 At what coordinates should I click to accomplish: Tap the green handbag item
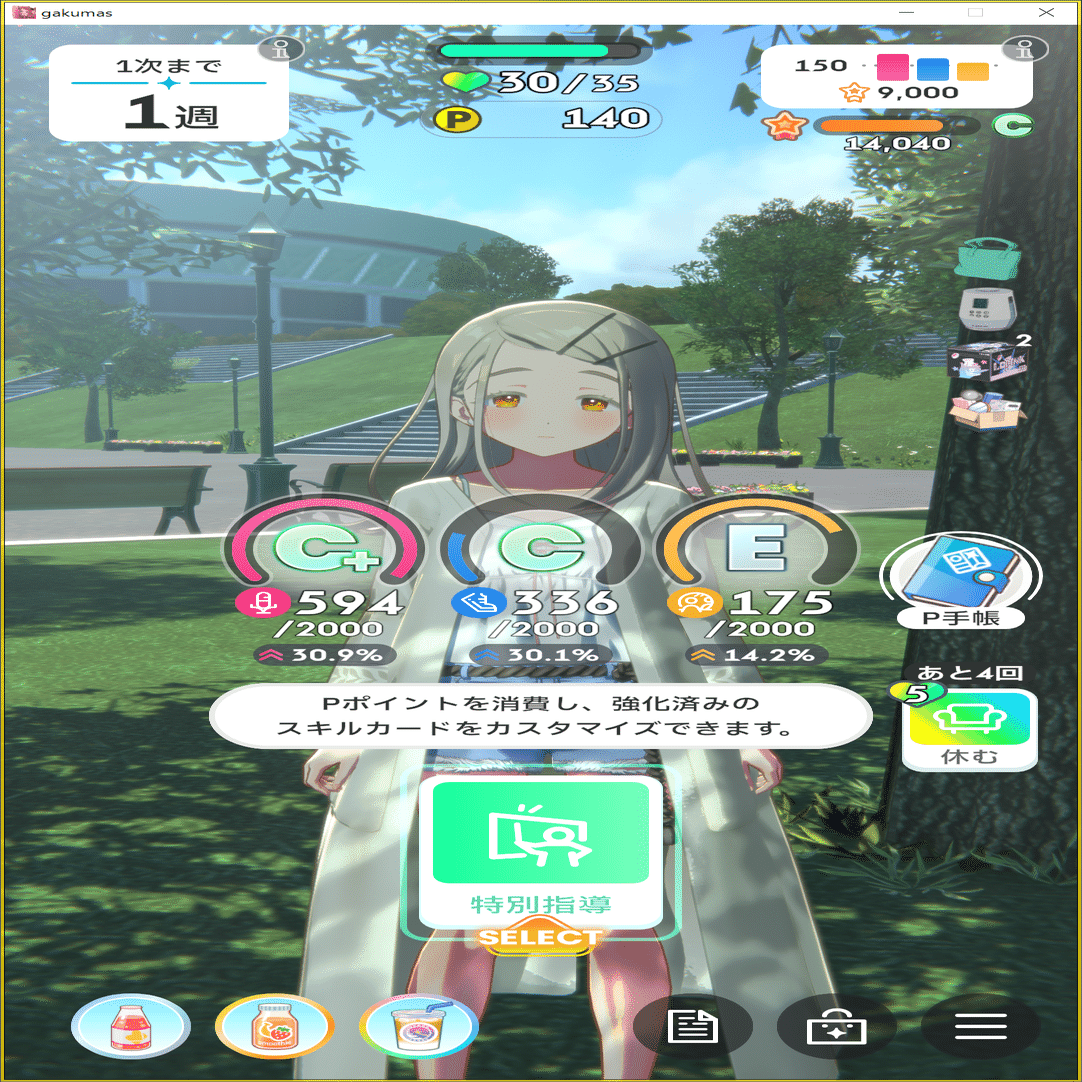[987, 258]
